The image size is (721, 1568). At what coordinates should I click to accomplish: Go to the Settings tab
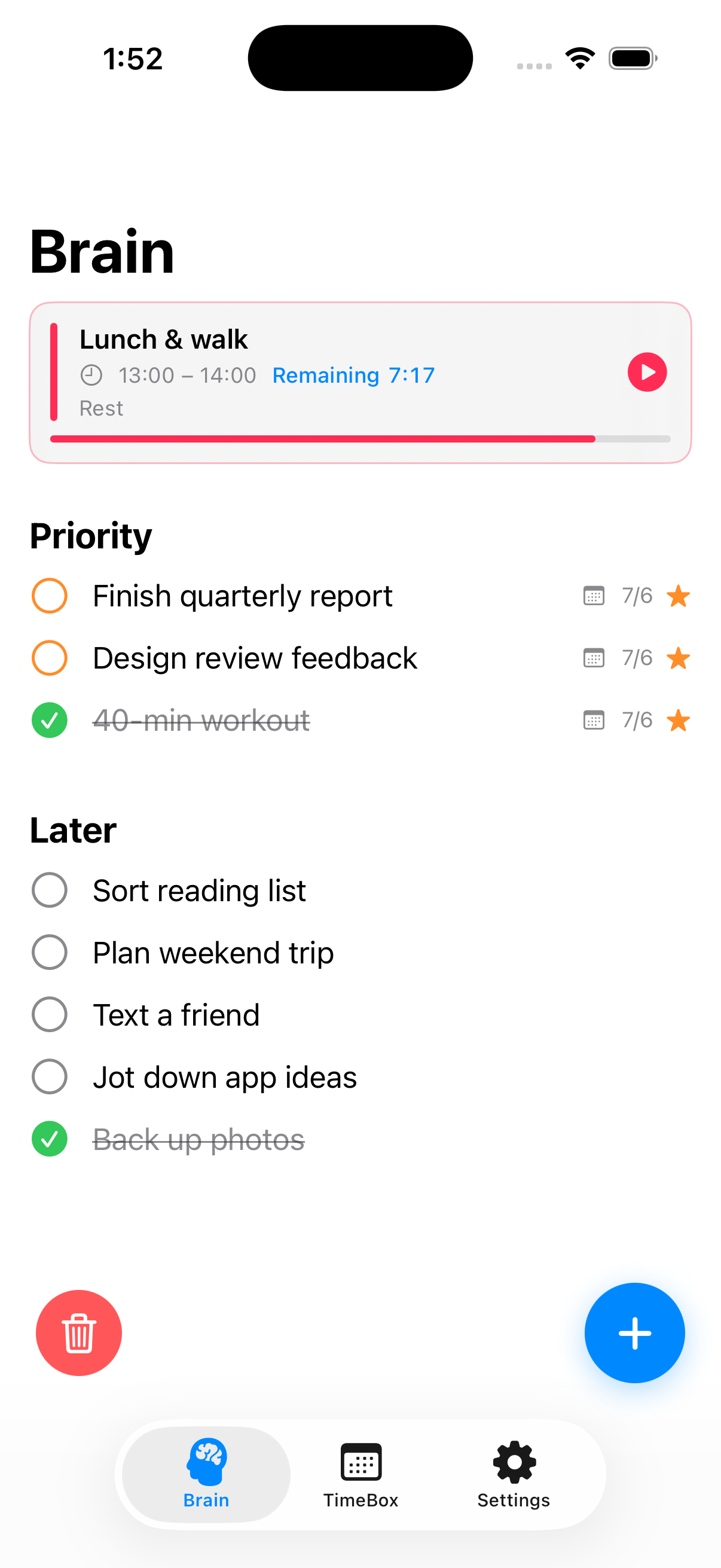(514, 1474)
